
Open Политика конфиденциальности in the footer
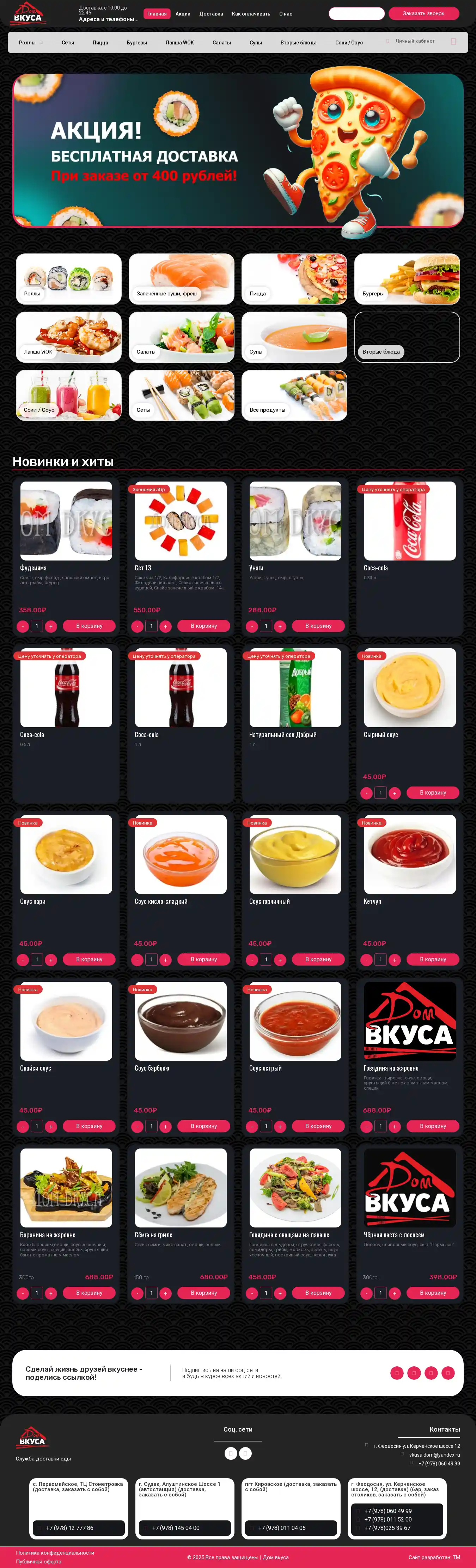pyautogui.click(x=55, y=1552)
